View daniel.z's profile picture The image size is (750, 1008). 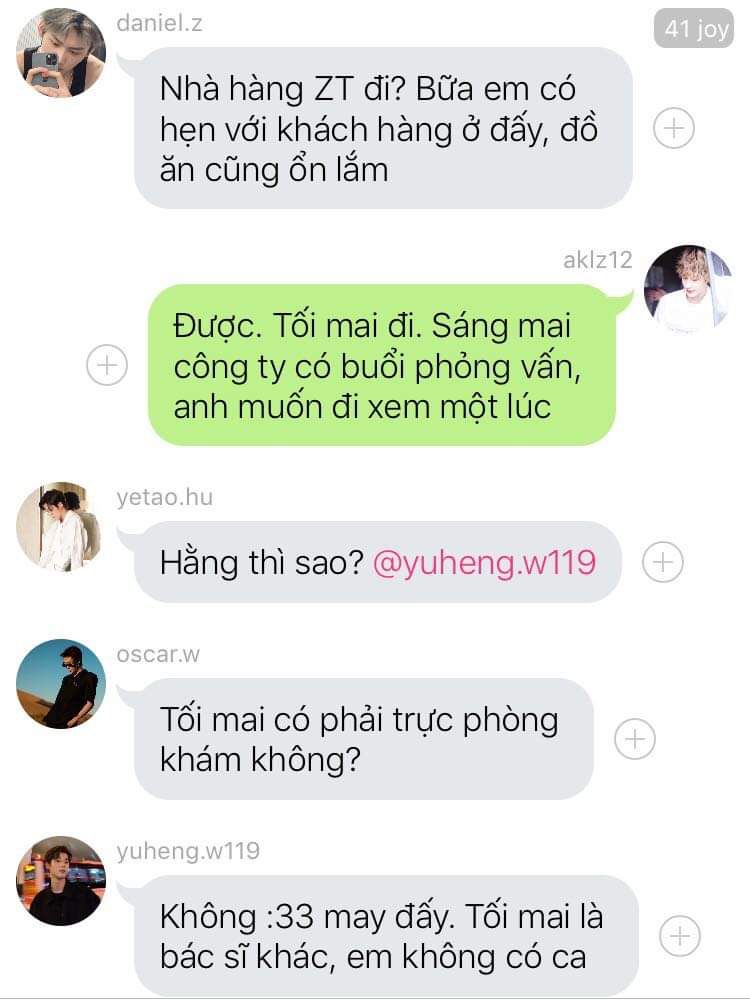click(x=61, y=53)
